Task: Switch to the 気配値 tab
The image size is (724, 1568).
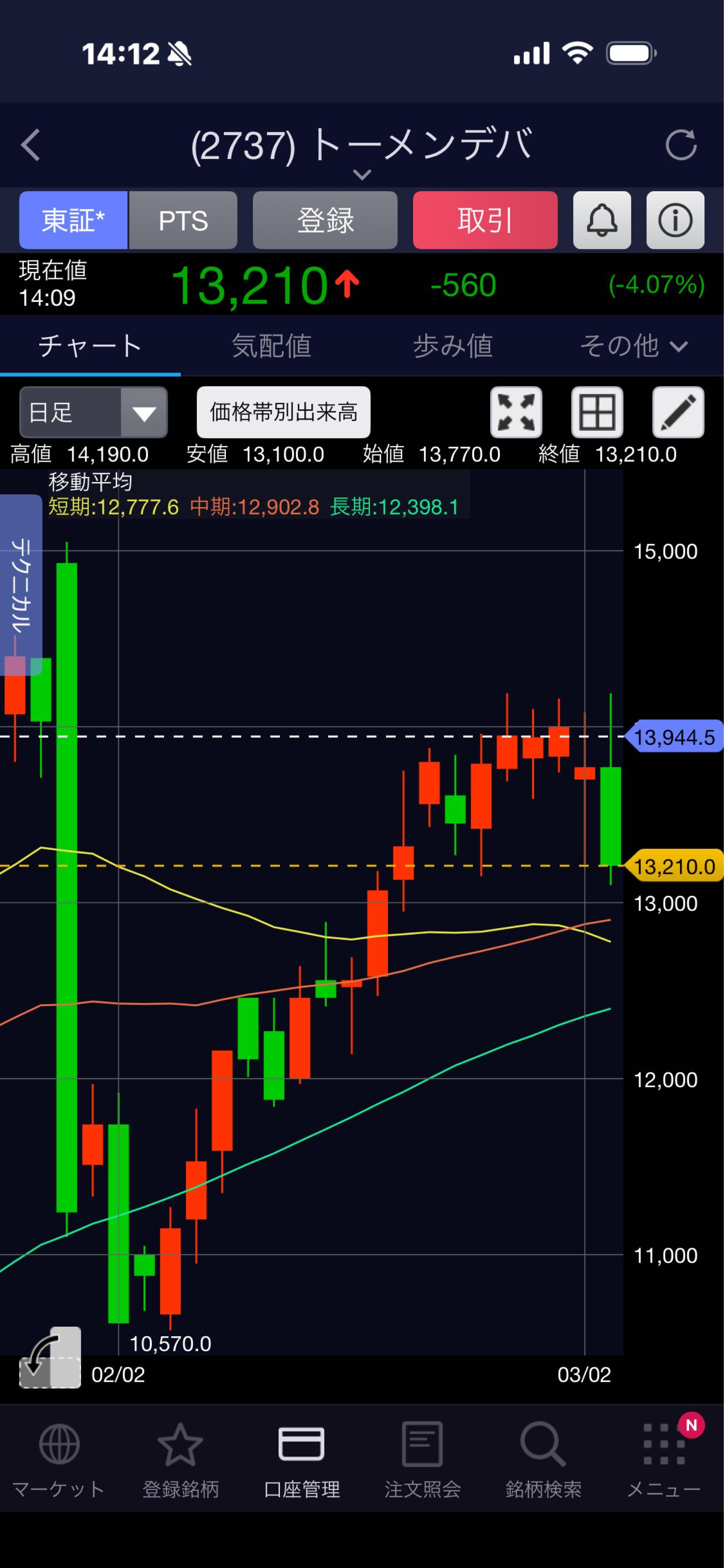Action: pyautogui.click(x=271, y=346)
